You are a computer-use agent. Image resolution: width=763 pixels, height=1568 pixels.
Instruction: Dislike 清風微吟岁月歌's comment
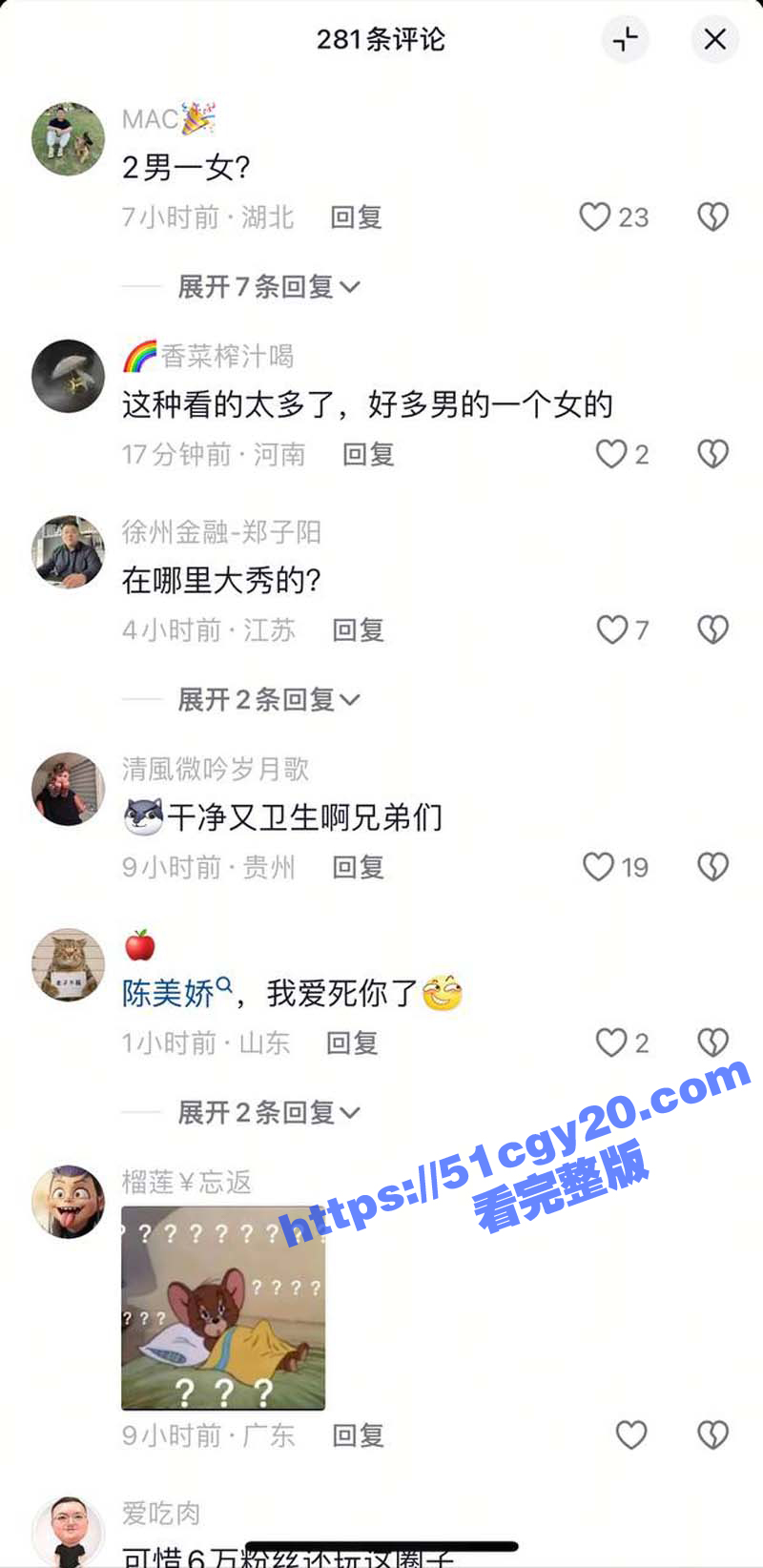pos(712,866)
